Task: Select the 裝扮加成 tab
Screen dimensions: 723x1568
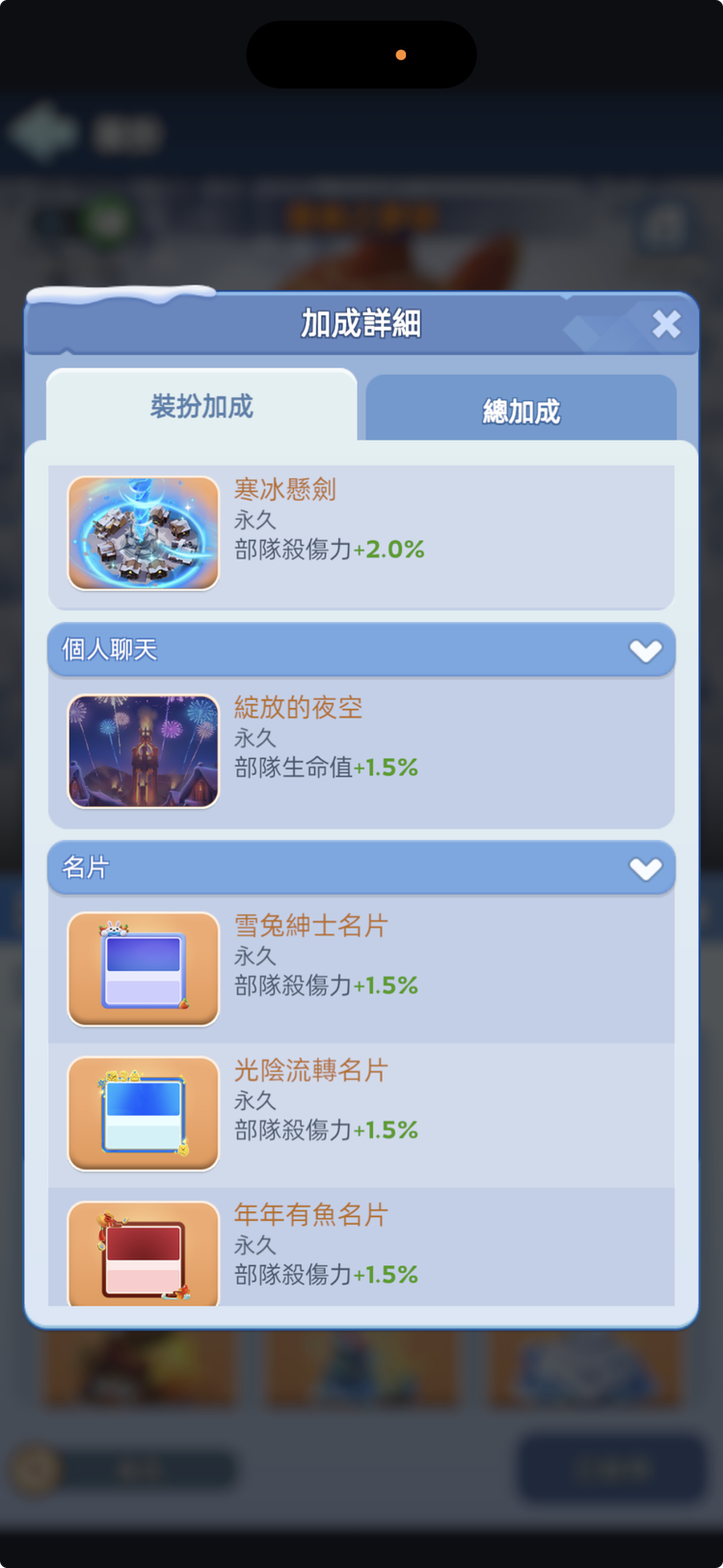Action: click(x=202, y=407)
